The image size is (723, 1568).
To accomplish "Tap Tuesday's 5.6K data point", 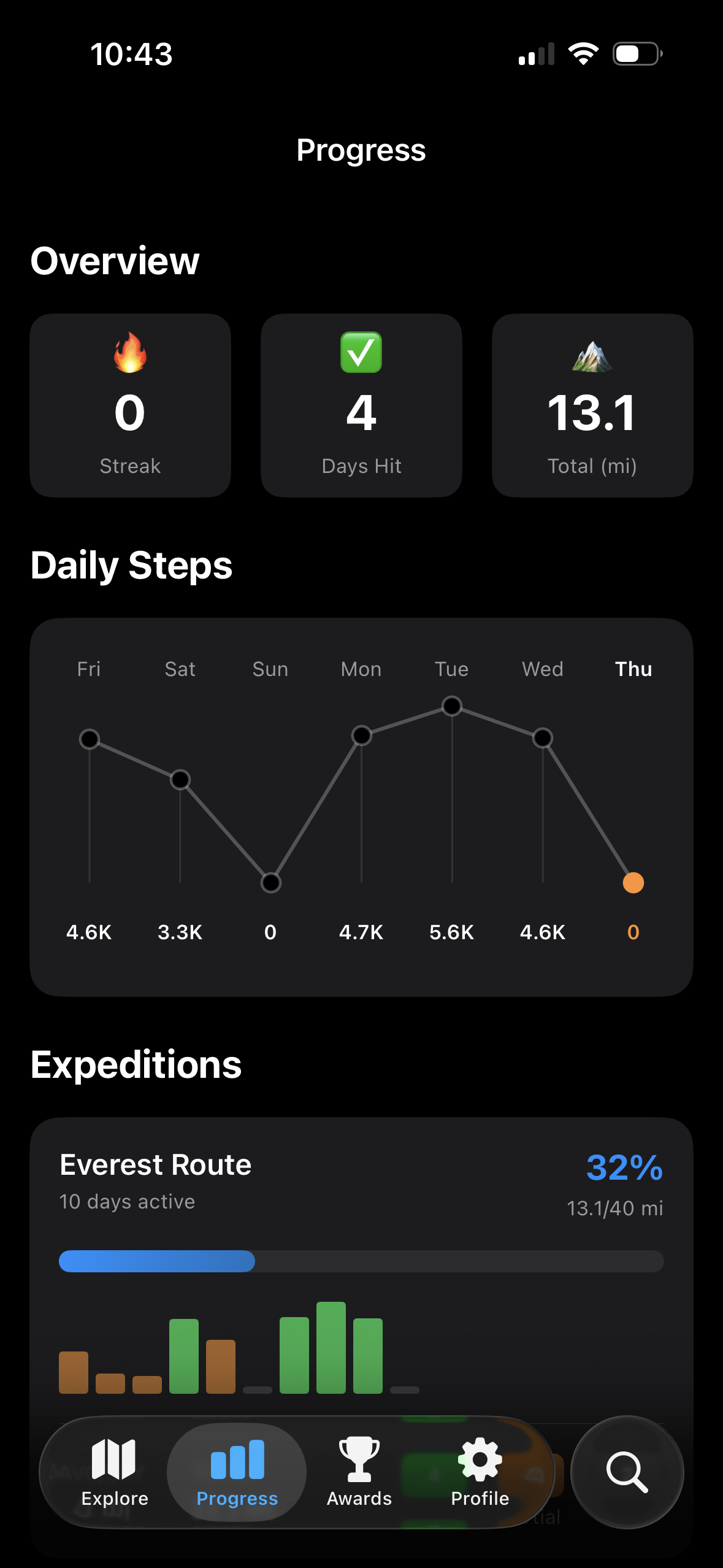I will 451,706.
